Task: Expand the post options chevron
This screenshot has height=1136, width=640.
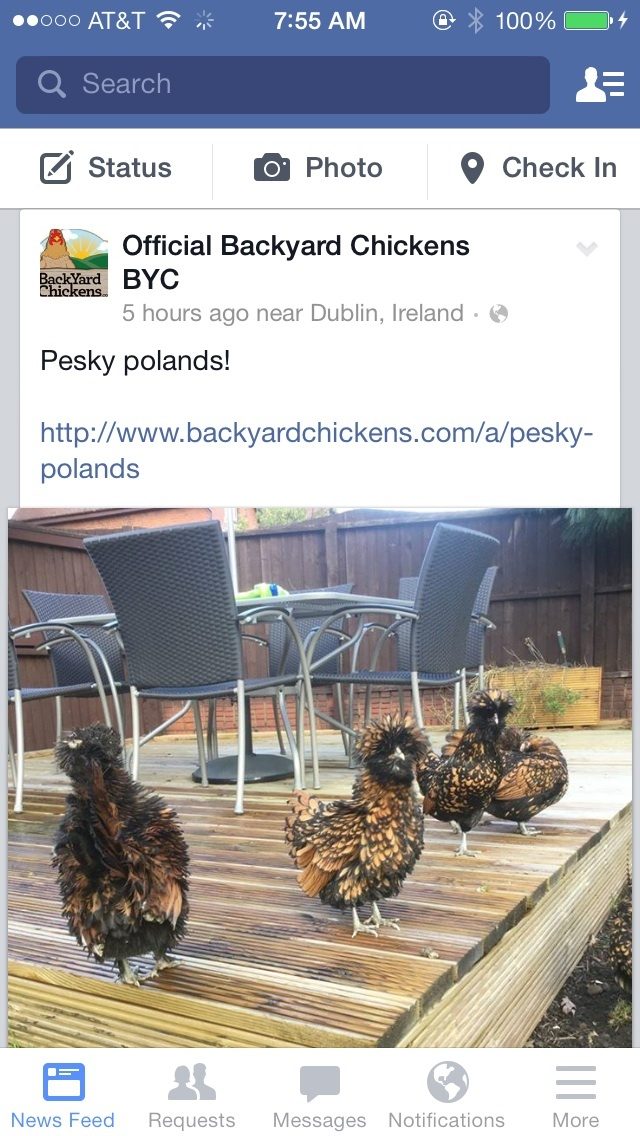Action: click(x=587, y=249)
